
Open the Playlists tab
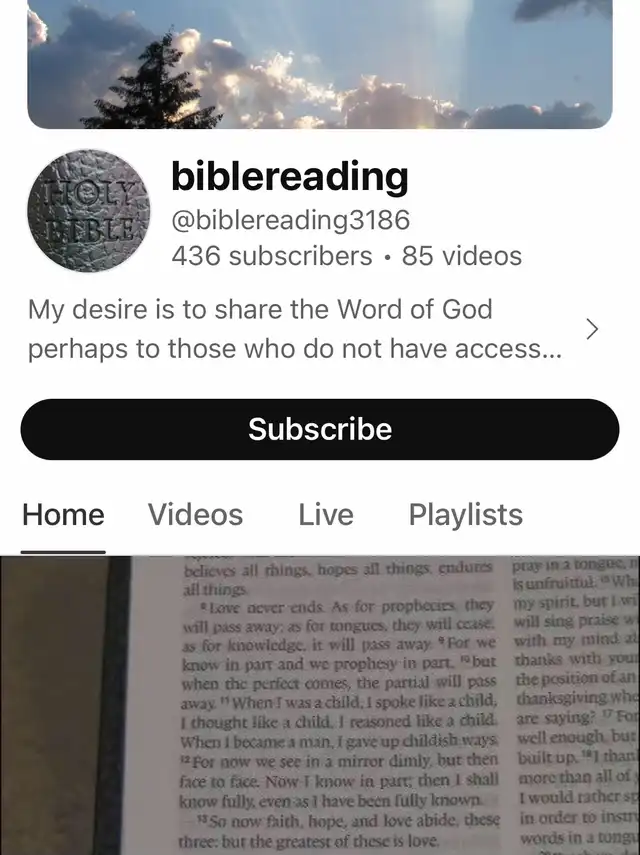pos(465,515)
